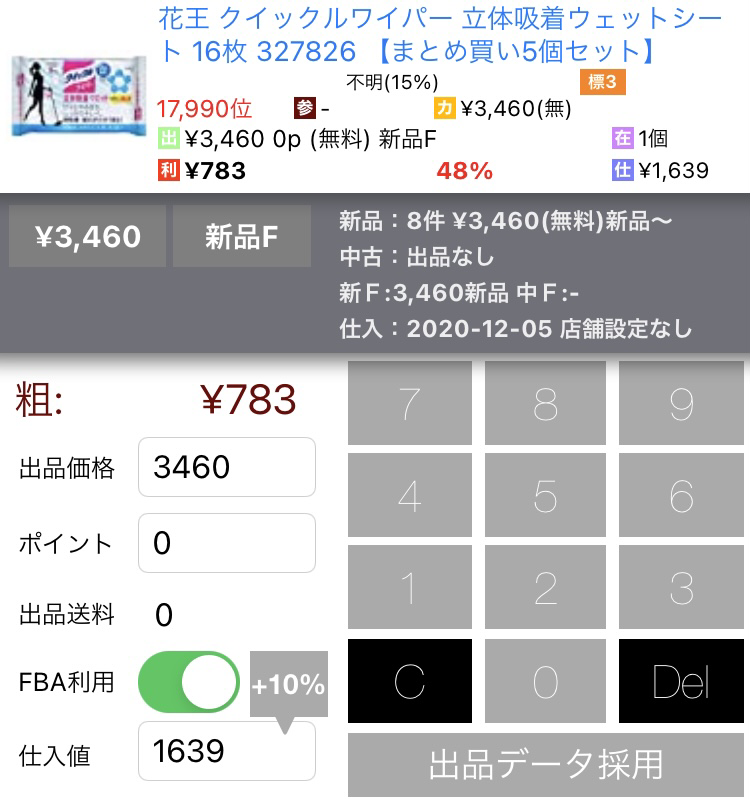
Task: Edit the 仕入値 field
Action: coord(226,751)
